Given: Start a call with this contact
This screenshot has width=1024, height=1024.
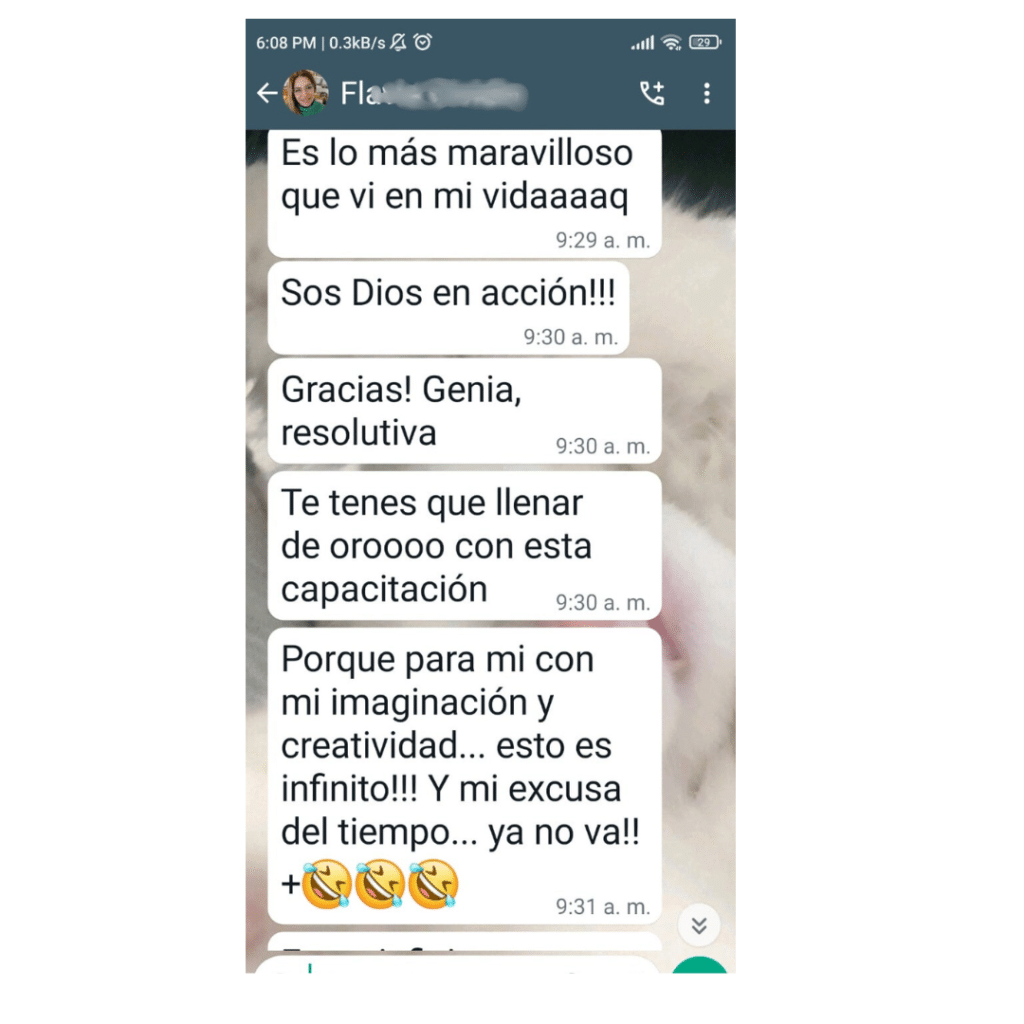Looking at the screenshot, I should (x=652, y=94).
